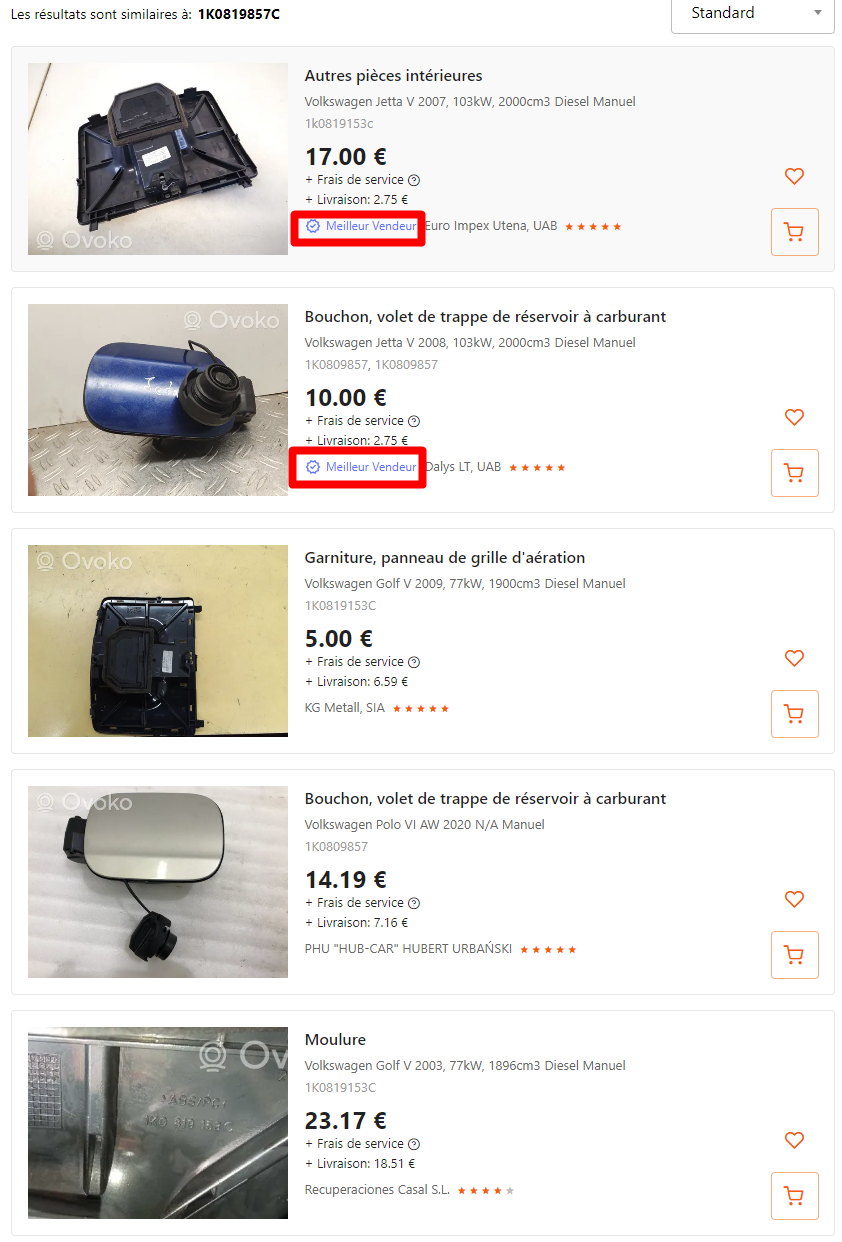Favorite the Autres pièces intérieures listing
Viewport: 842px width, 1242px height.
794,176
